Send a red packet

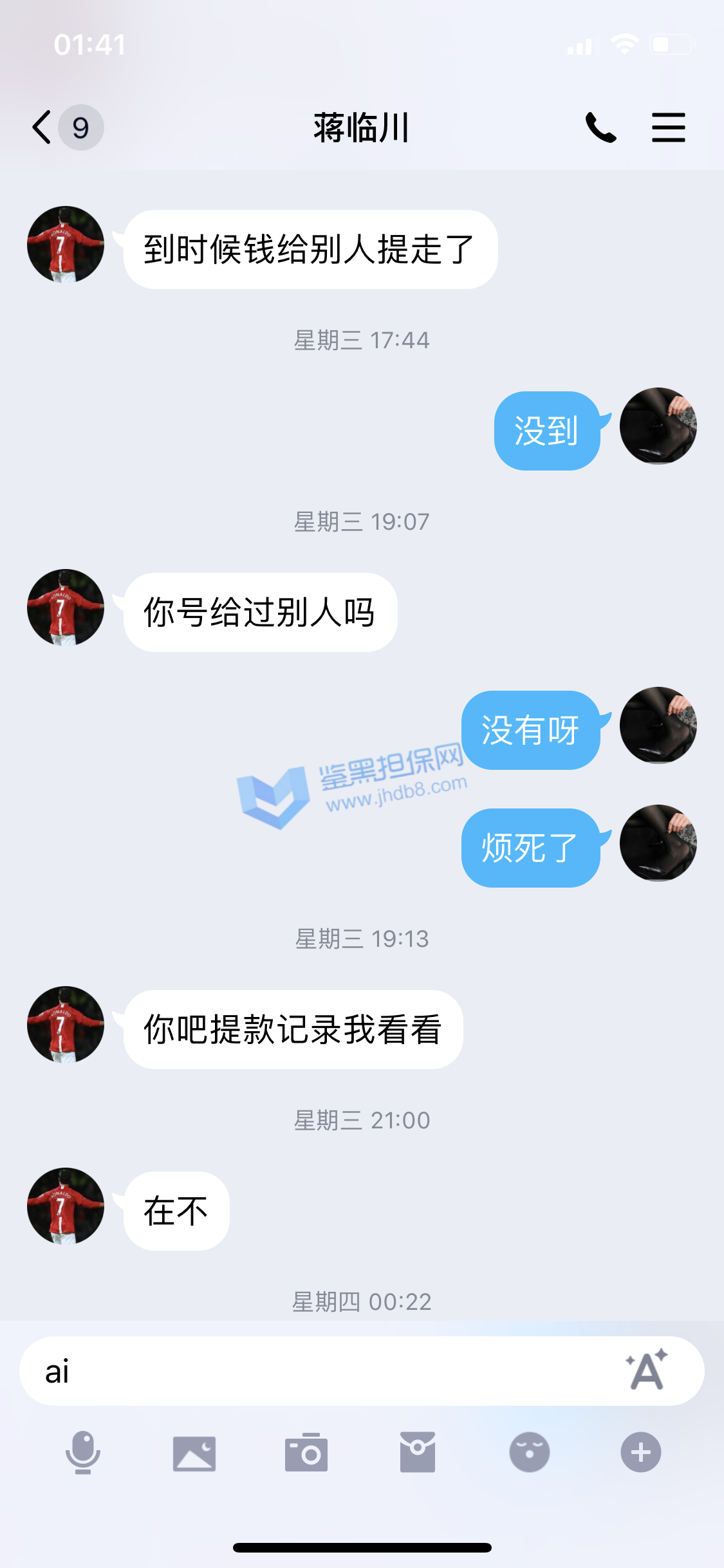click(x=418, y=1453)
